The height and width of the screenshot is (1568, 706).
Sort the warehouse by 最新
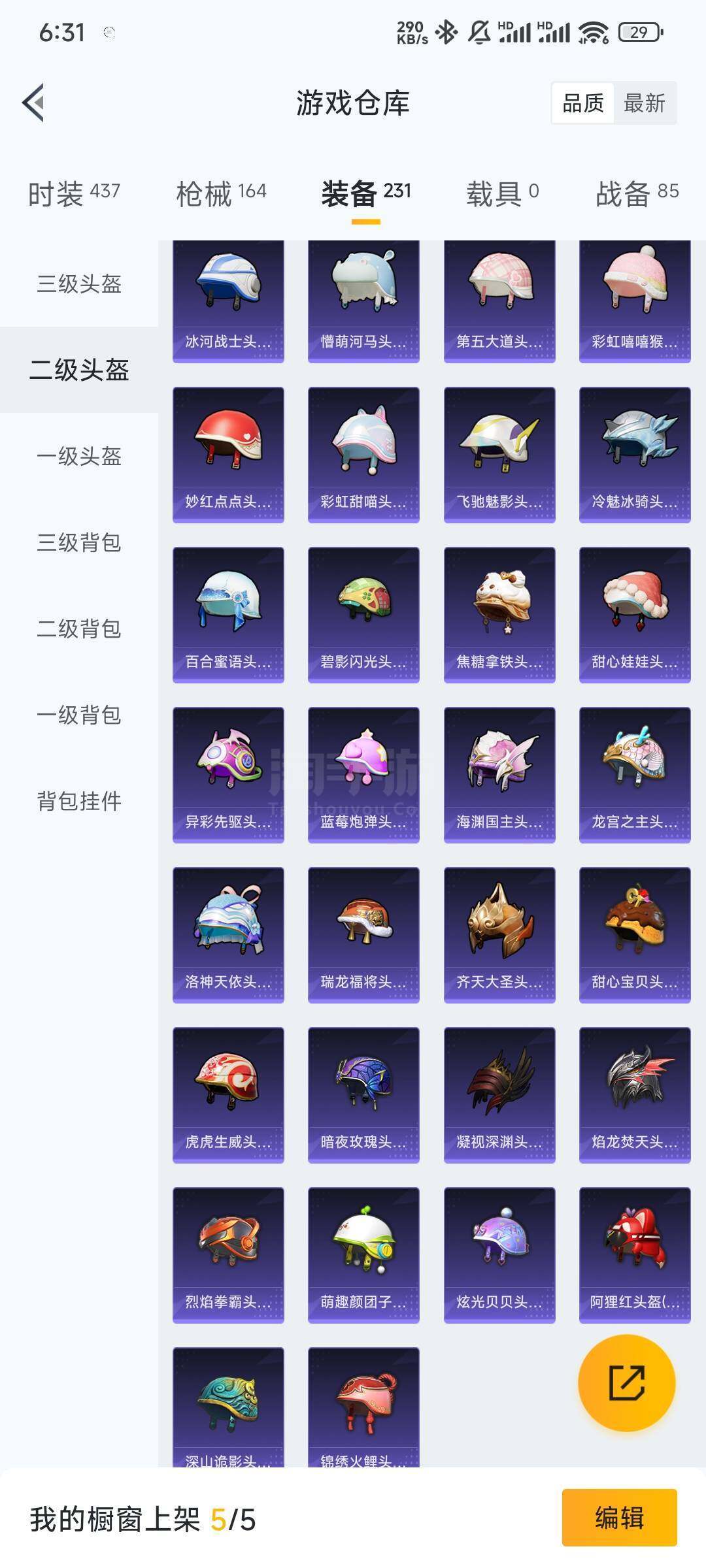pyautogui.click(x=644, y=103)
